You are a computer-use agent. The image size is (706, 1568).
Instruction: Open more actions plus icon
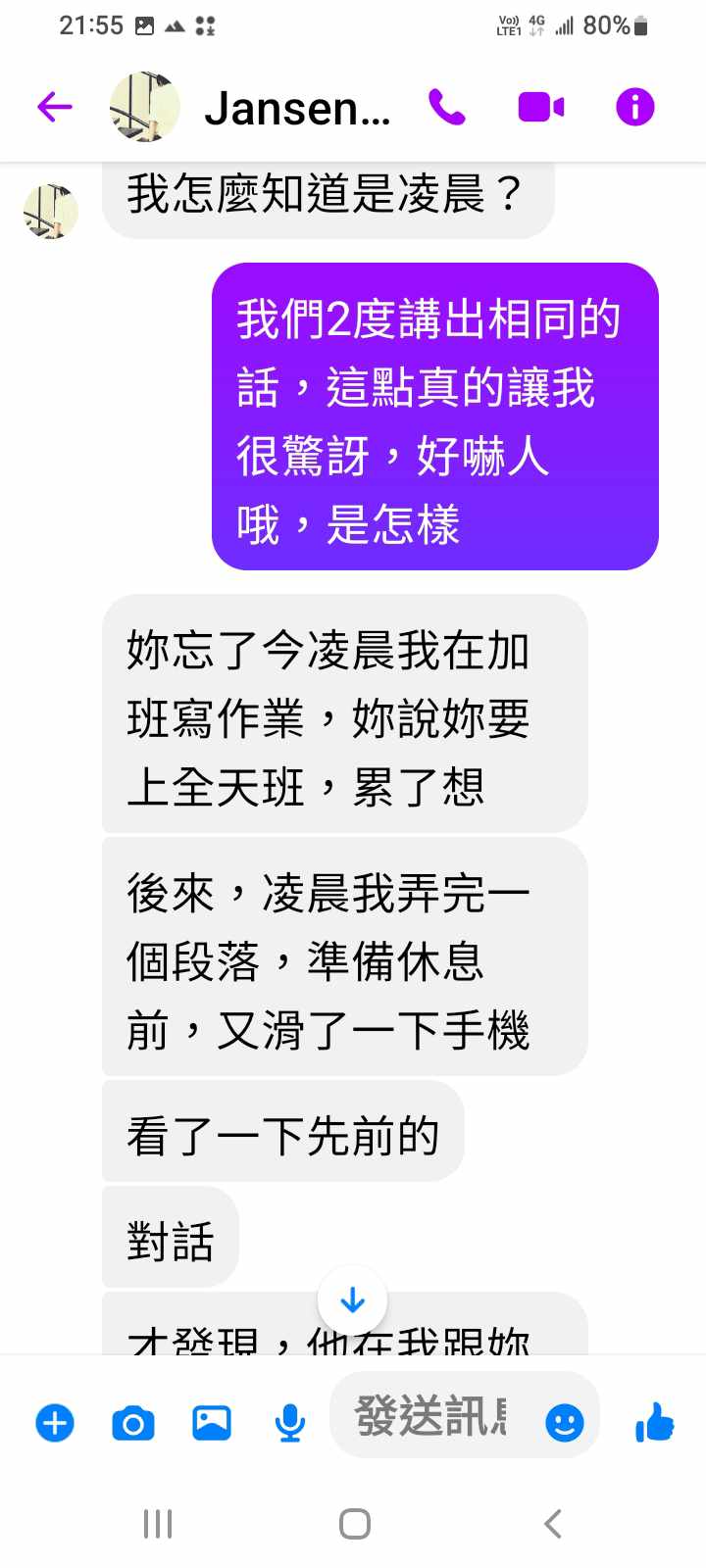point(55,1422)
